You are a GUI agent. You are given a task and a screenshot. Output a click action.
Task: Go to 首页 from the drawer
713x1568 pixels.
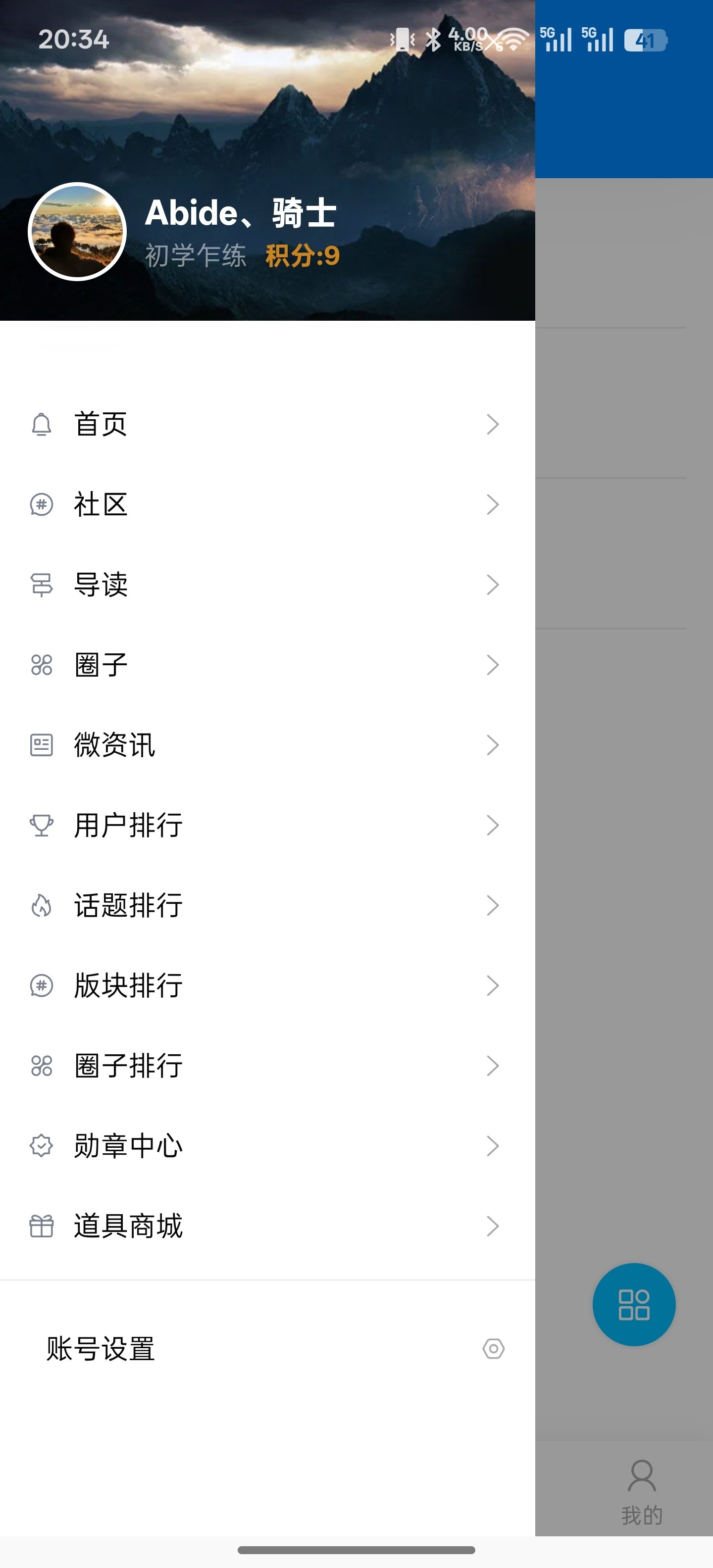click(x=267, y=424)
